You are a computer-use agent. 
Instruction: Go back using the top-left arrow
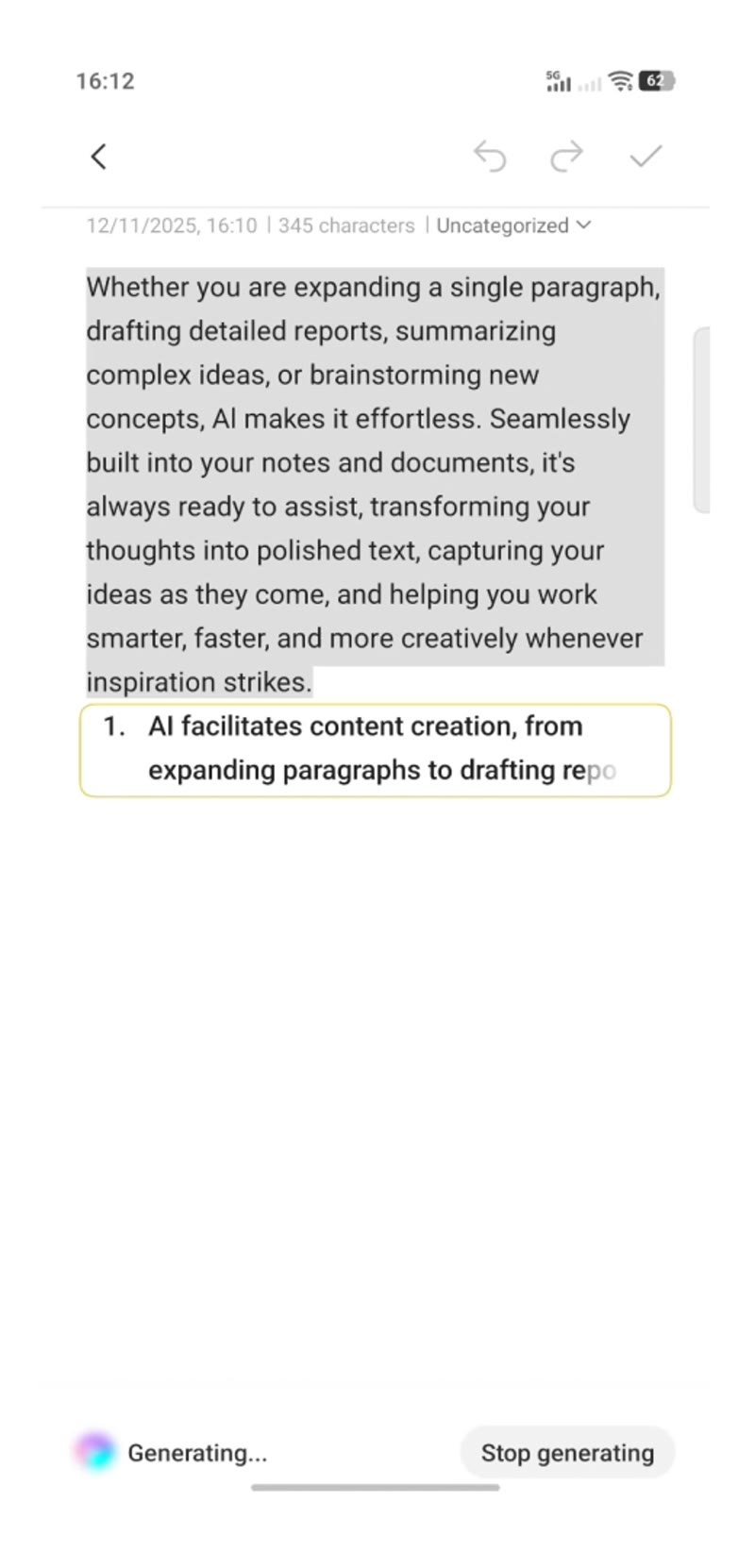[x=98, y=157]
